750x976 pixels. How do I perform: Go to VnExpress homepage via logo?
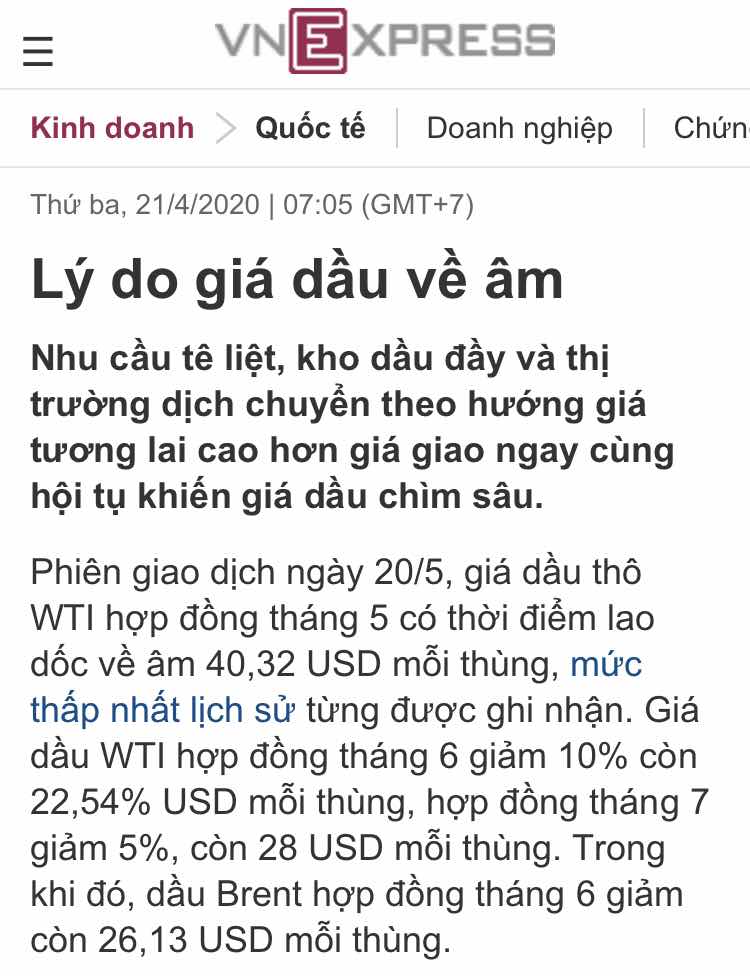(x=385, y=42)
